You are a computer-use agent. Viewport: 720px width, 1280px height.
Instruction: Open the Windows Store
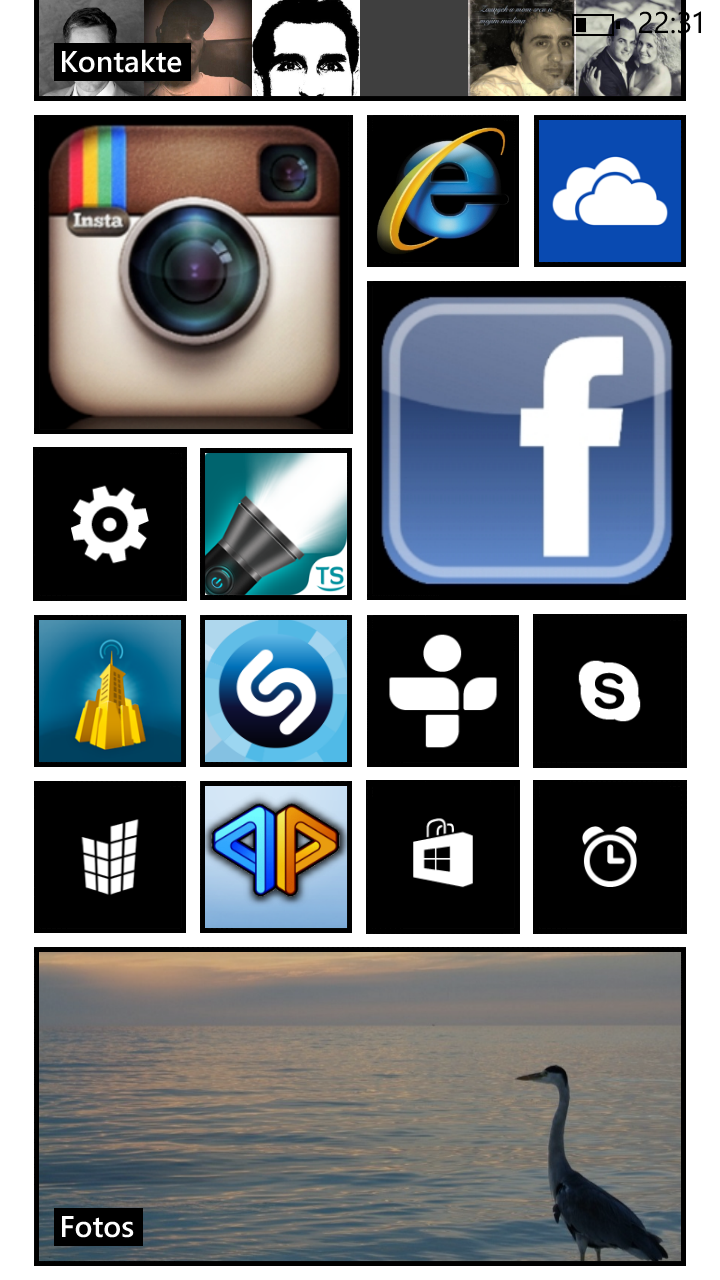443,857
